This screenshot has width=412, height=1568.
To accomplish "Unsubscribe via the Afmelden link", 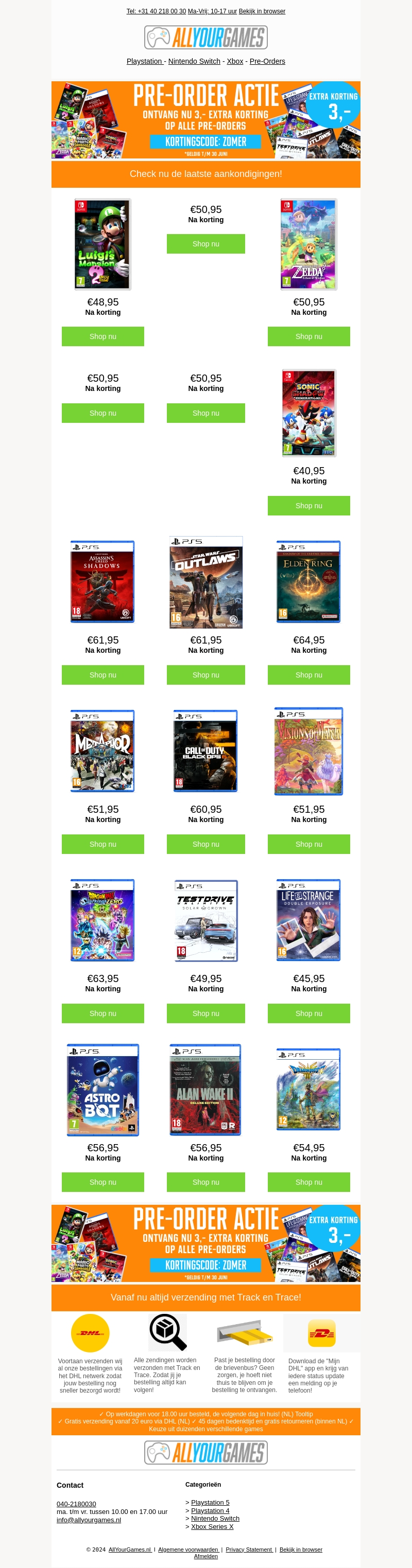I will 205,1556.
